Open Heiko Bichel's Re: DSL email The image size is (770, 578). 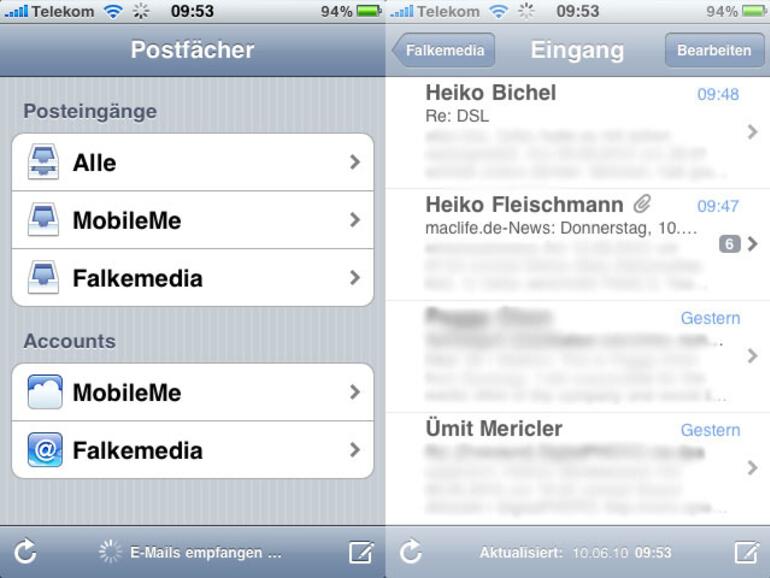pyautogui.click(x=577, y=132)
